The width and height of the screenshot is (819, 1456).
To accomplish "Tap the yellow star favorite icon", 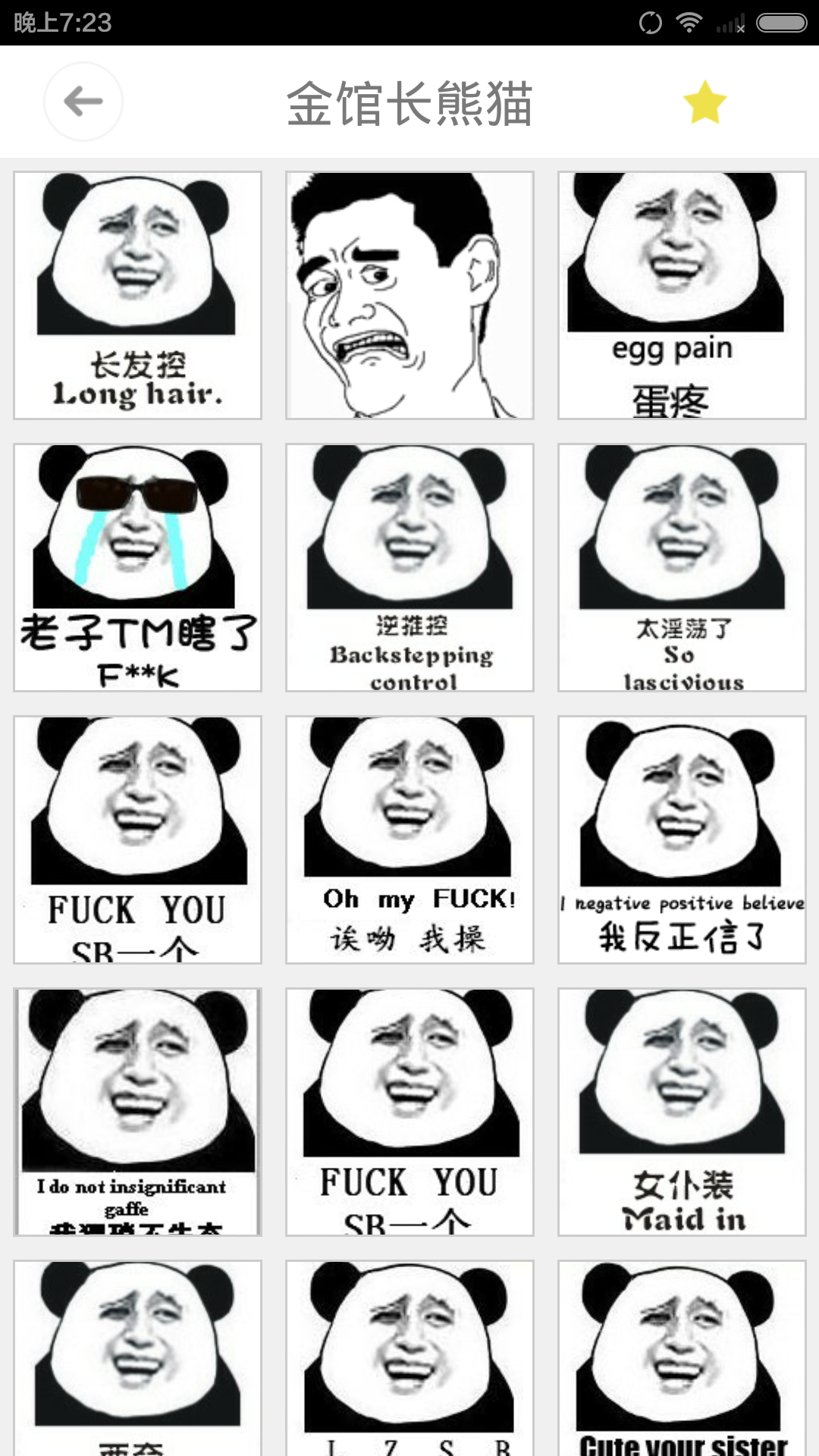I will 704,102.
